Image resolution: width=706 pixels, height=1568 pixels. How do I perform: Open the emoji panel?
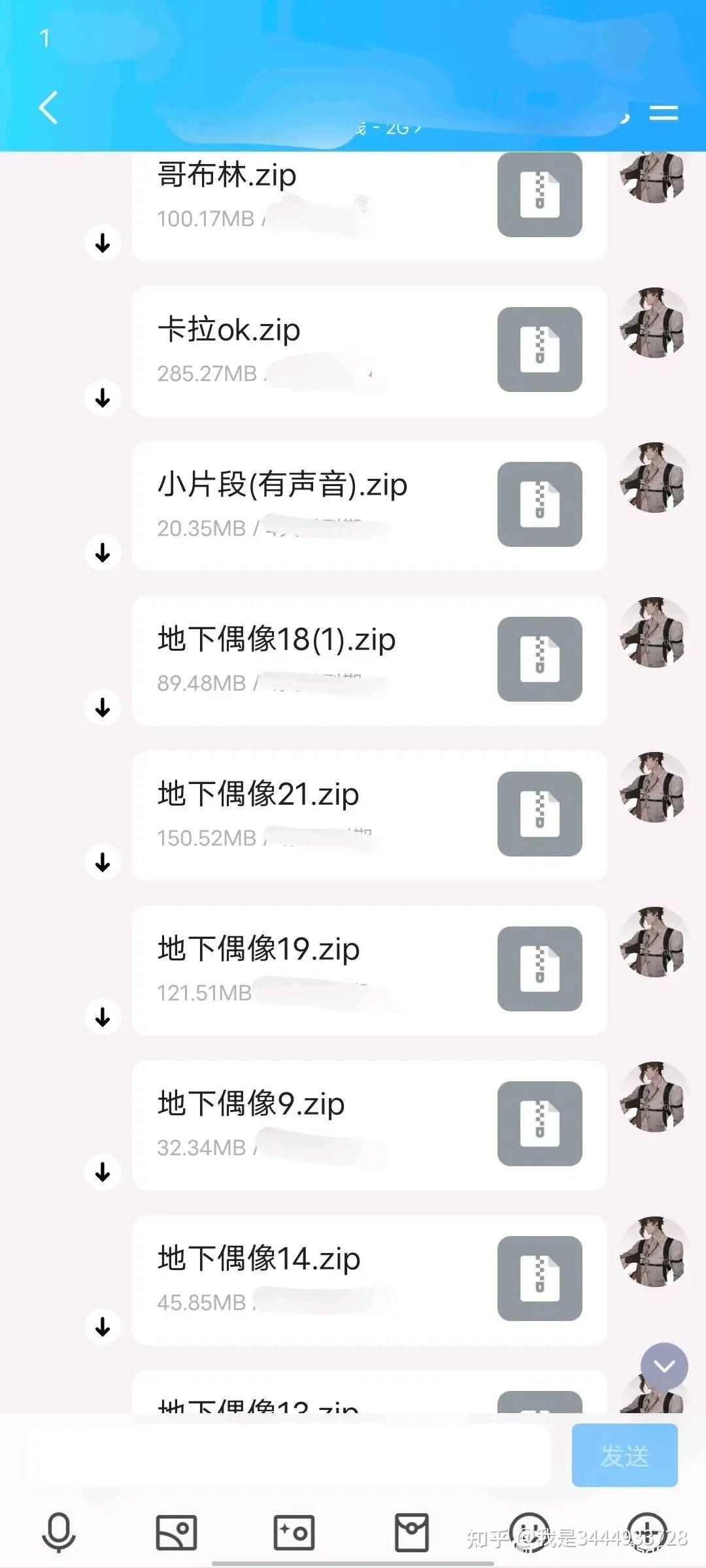[x=529, y=1532]
